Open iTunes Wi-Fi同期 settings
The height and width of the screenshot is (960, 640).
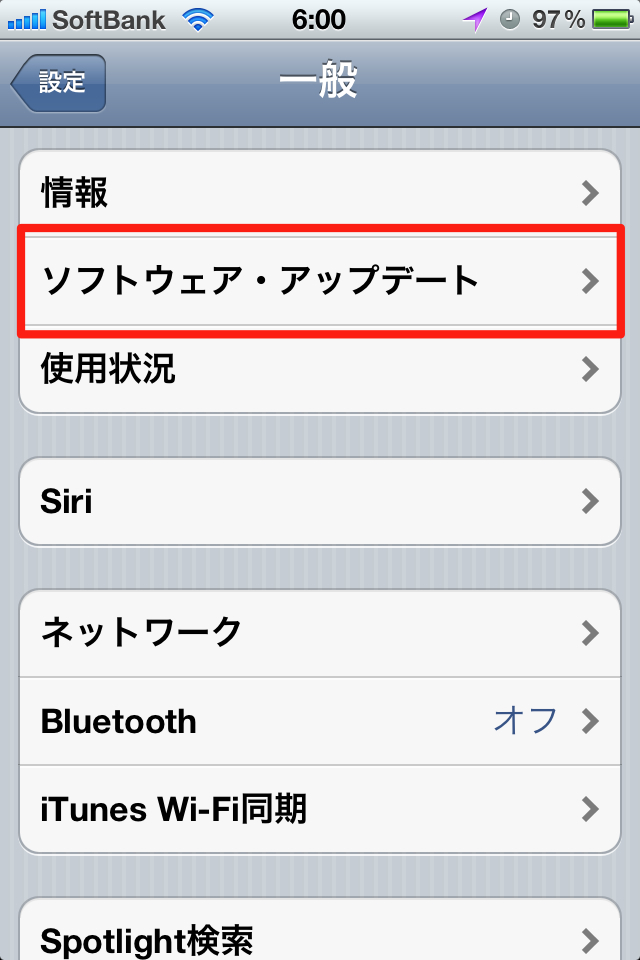[x=320, y=809]
